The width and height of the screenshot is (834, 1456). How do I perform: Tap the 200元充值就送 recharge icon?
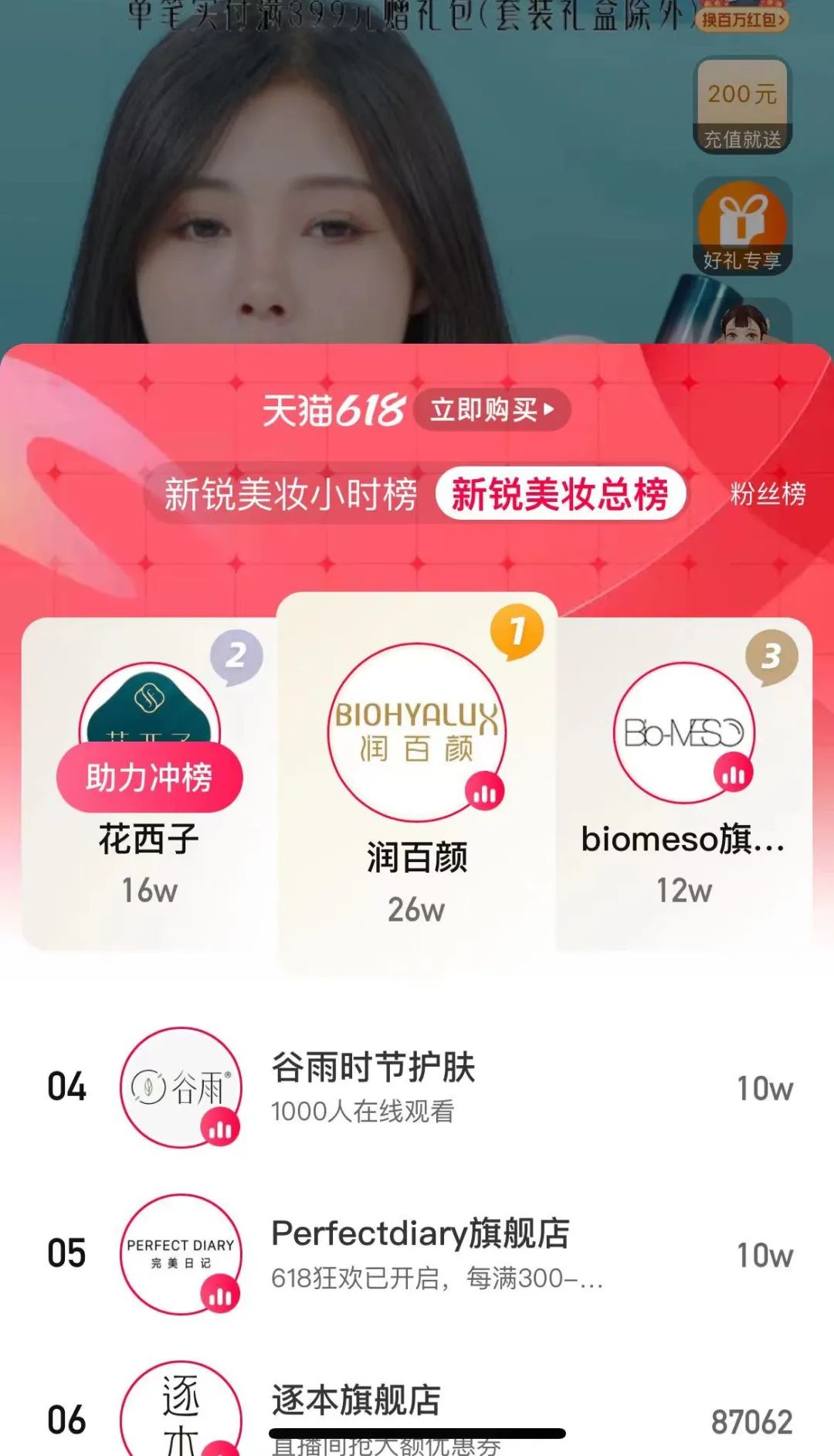pos(742,106)
